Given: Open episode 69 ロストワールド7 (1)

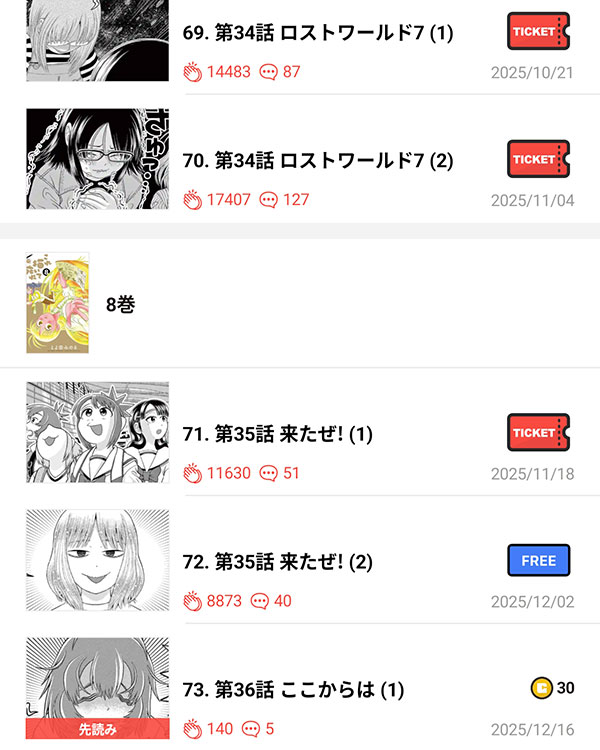Looking at the screenshot, I should [x=318, y=33].
